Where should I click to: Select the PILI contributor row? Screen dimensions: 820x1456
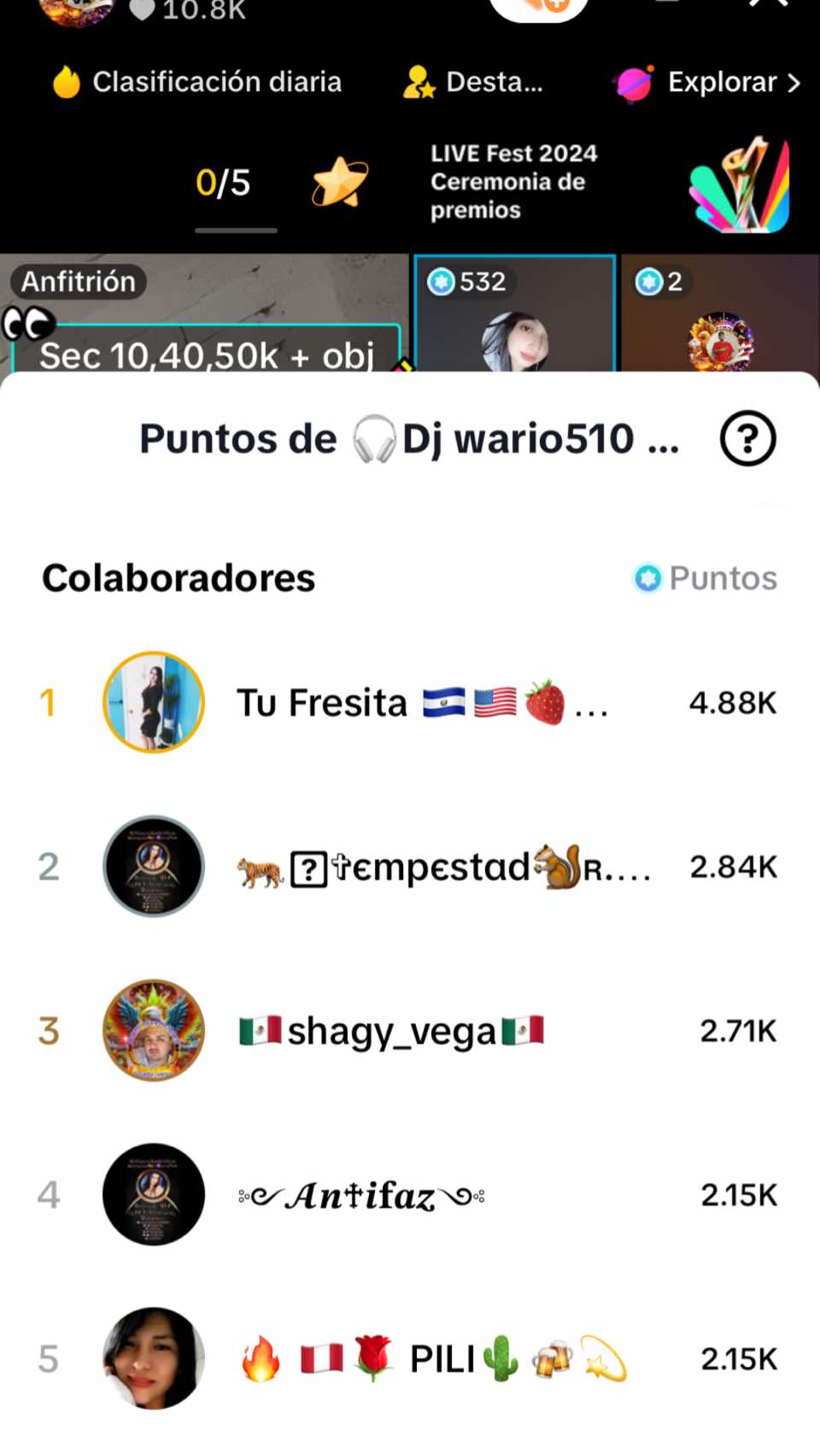[x=410, y=1359]
